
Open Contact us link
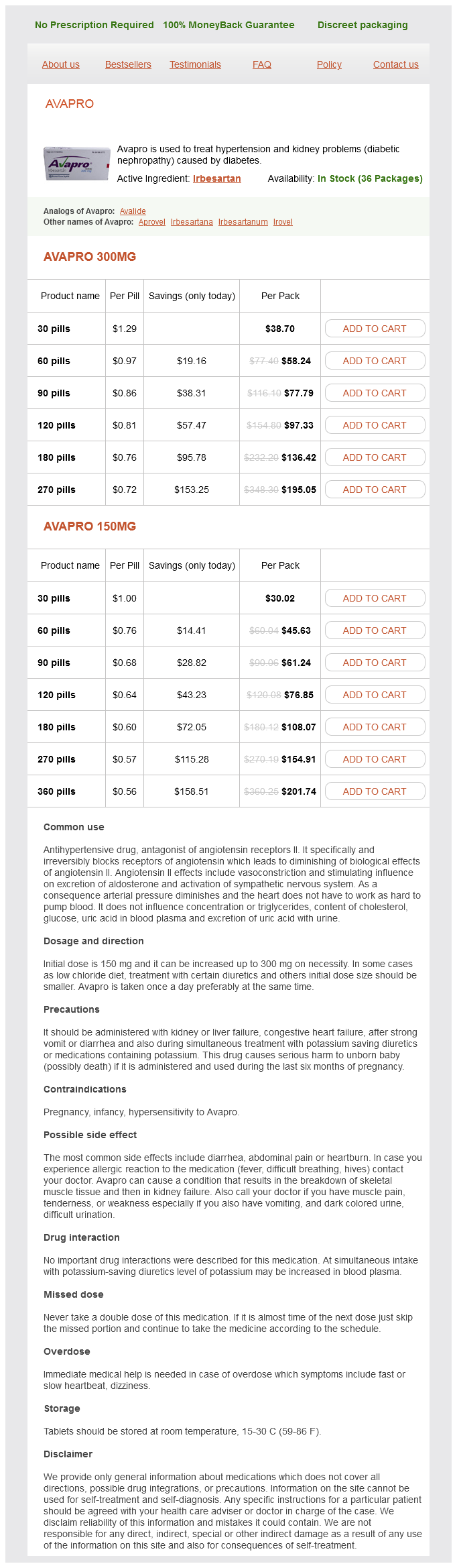coord(395,64)
